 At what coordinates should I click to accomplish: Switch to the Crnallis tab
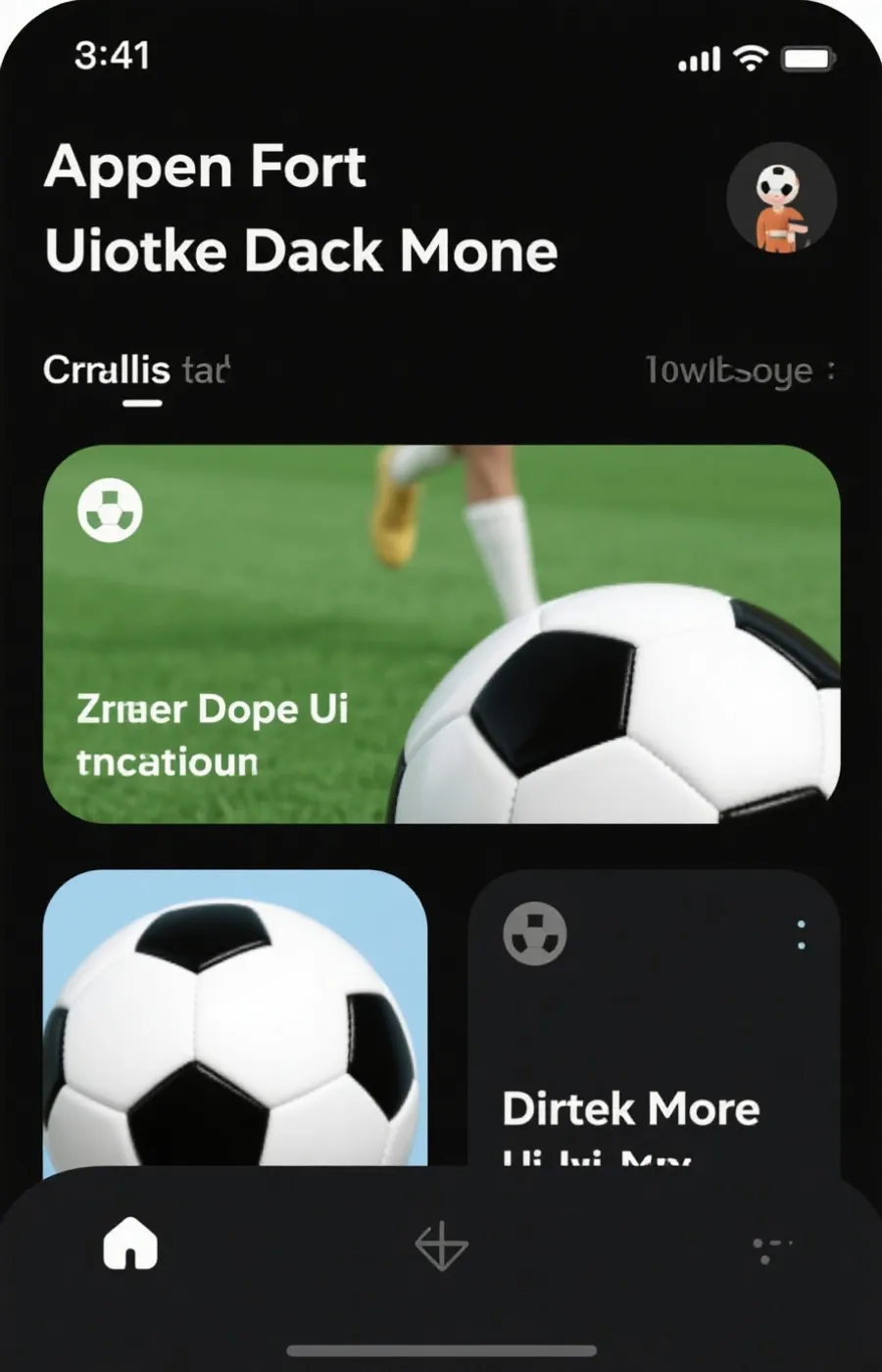pos(106,370)
